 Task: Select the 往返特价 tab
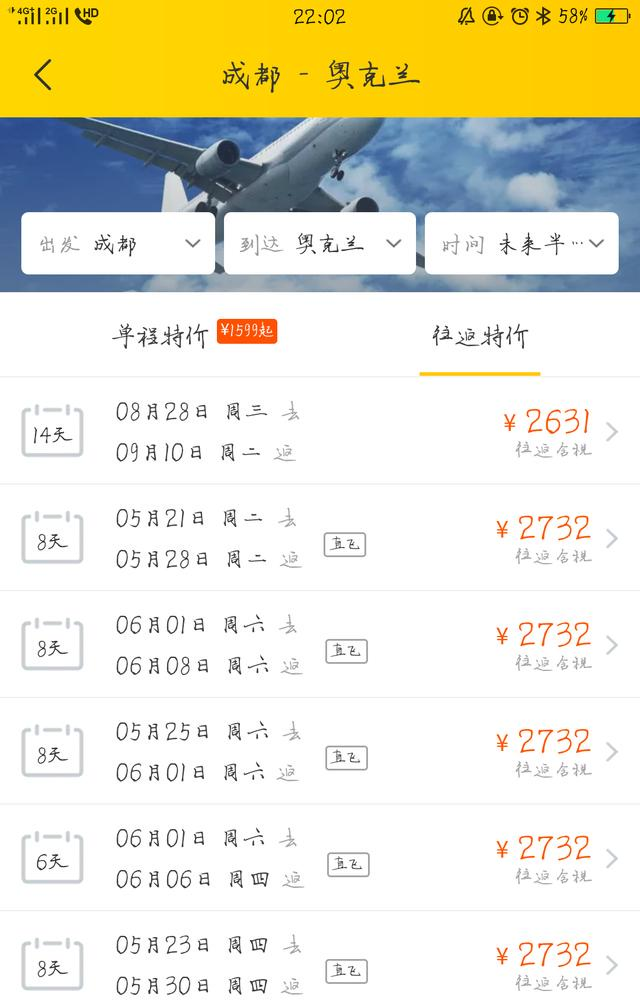480,336
